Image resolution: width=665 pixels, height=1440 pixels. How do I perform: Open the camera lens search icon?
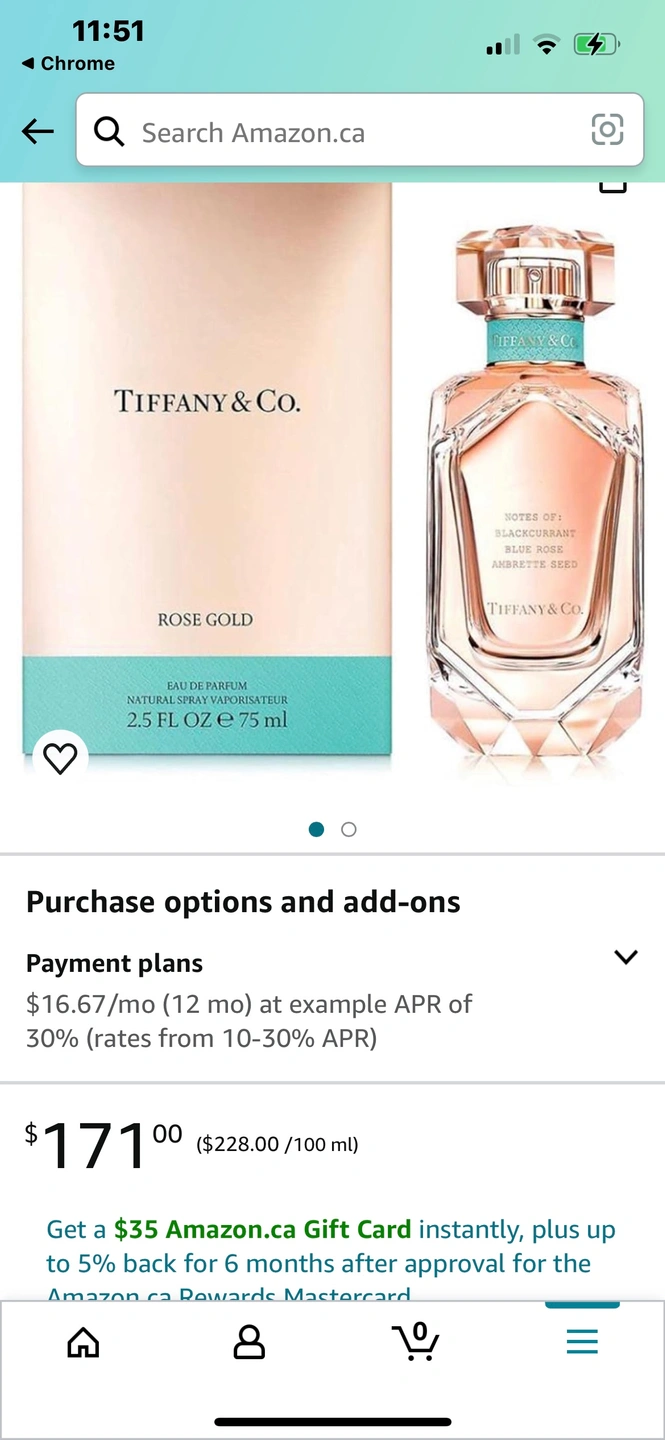tap(607, 130)
